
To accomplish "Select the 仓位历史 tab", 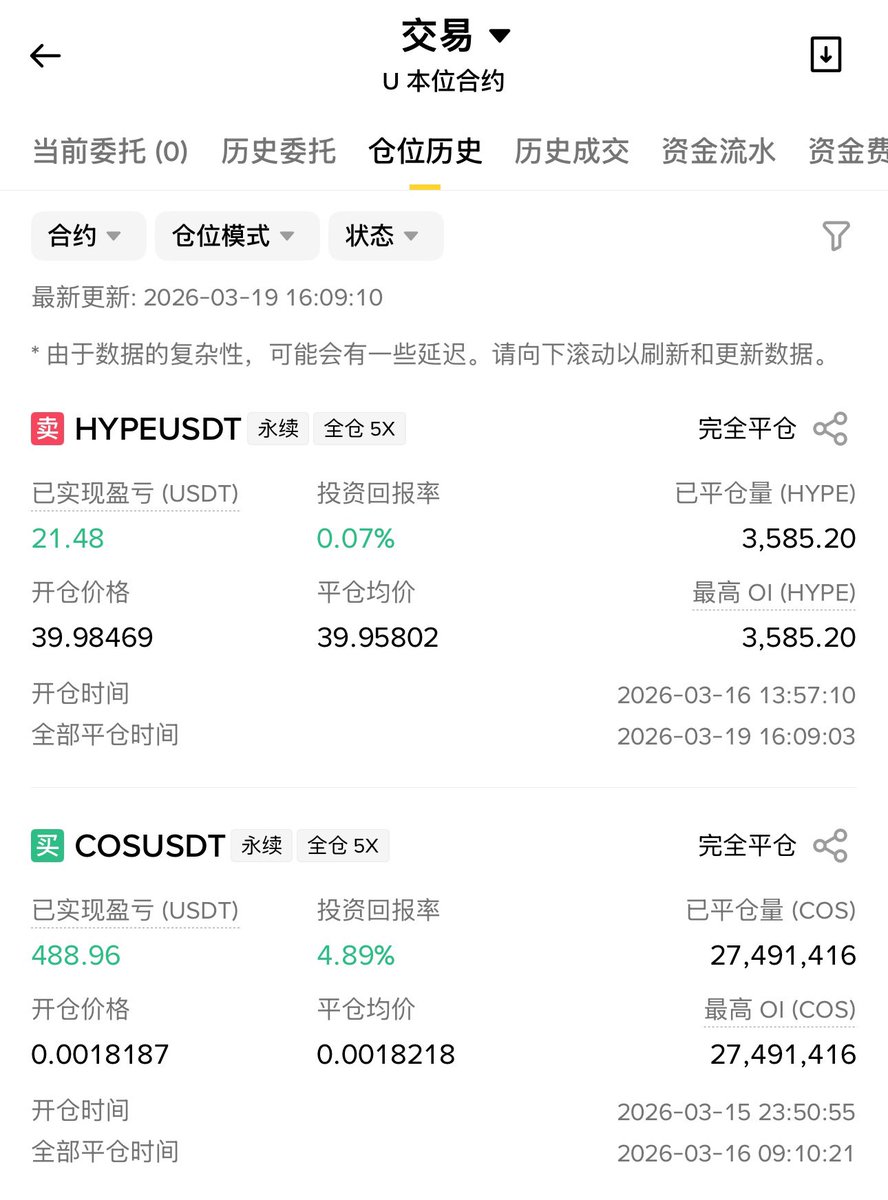I will click(425, 151).
